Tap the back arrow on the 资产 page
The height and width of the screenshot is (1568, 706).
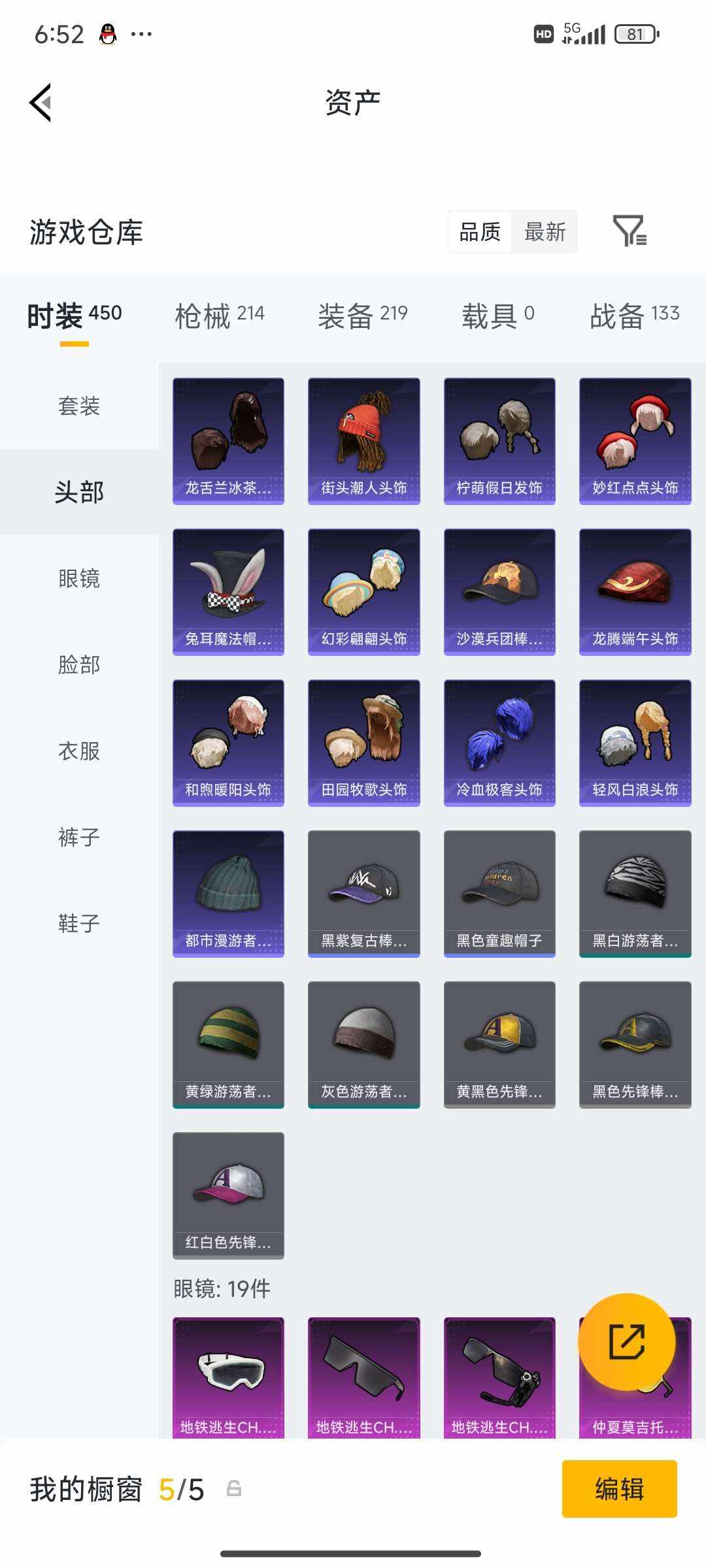41,101
